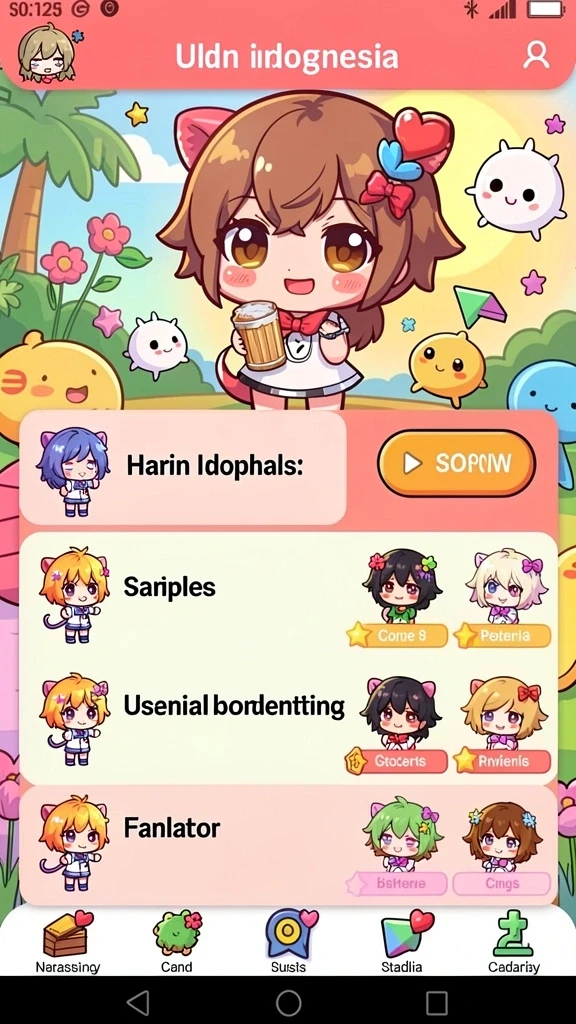This screenshot has width=576, height=1024.
Task: Tap the avatar in the top-left corner
Action: (46, 54)
